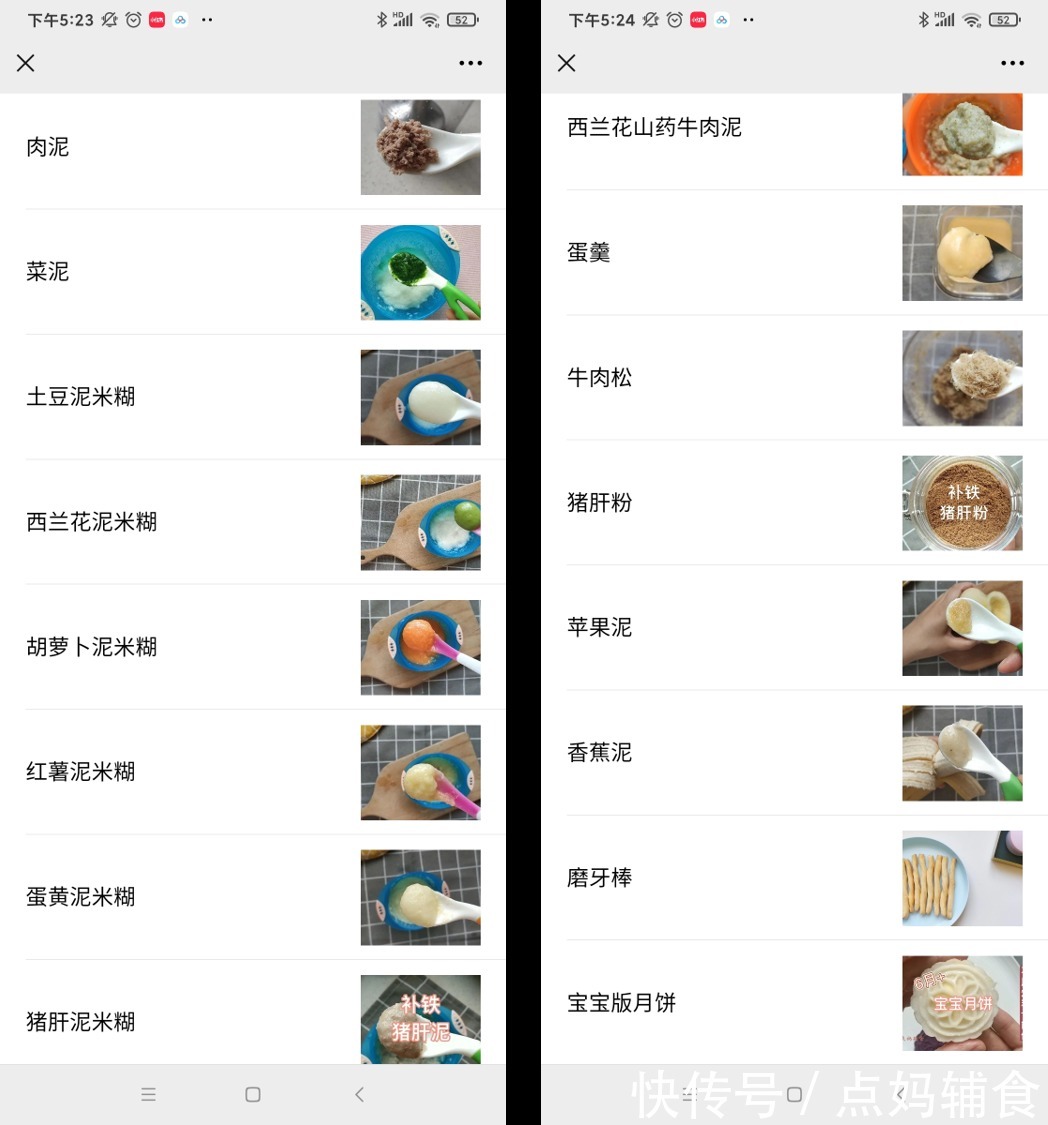Tap the 磨牙棒 recipe thumbnail

point(962,878)
